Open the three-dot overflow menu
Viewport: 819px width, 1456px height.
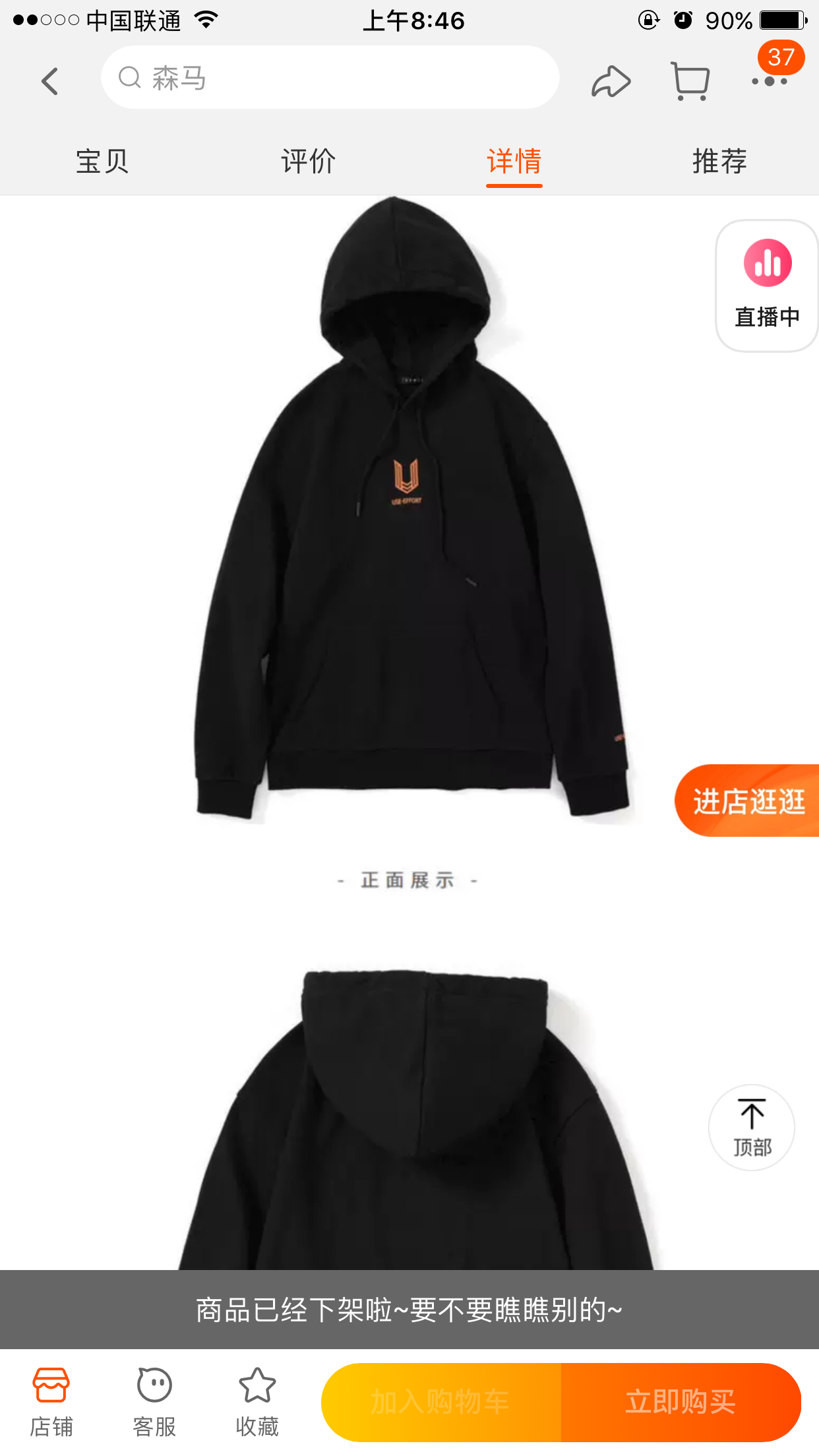point(769,81)
